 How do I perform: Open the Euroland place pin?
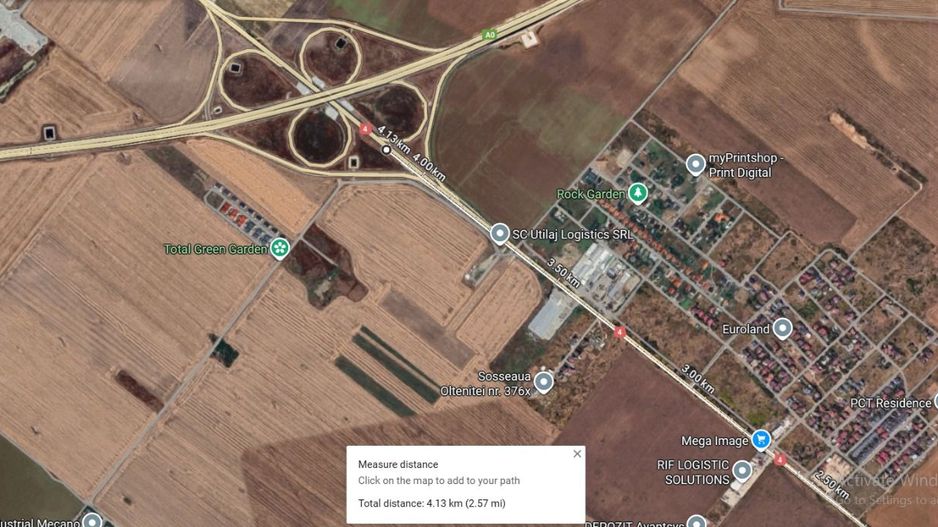point(782,327)
